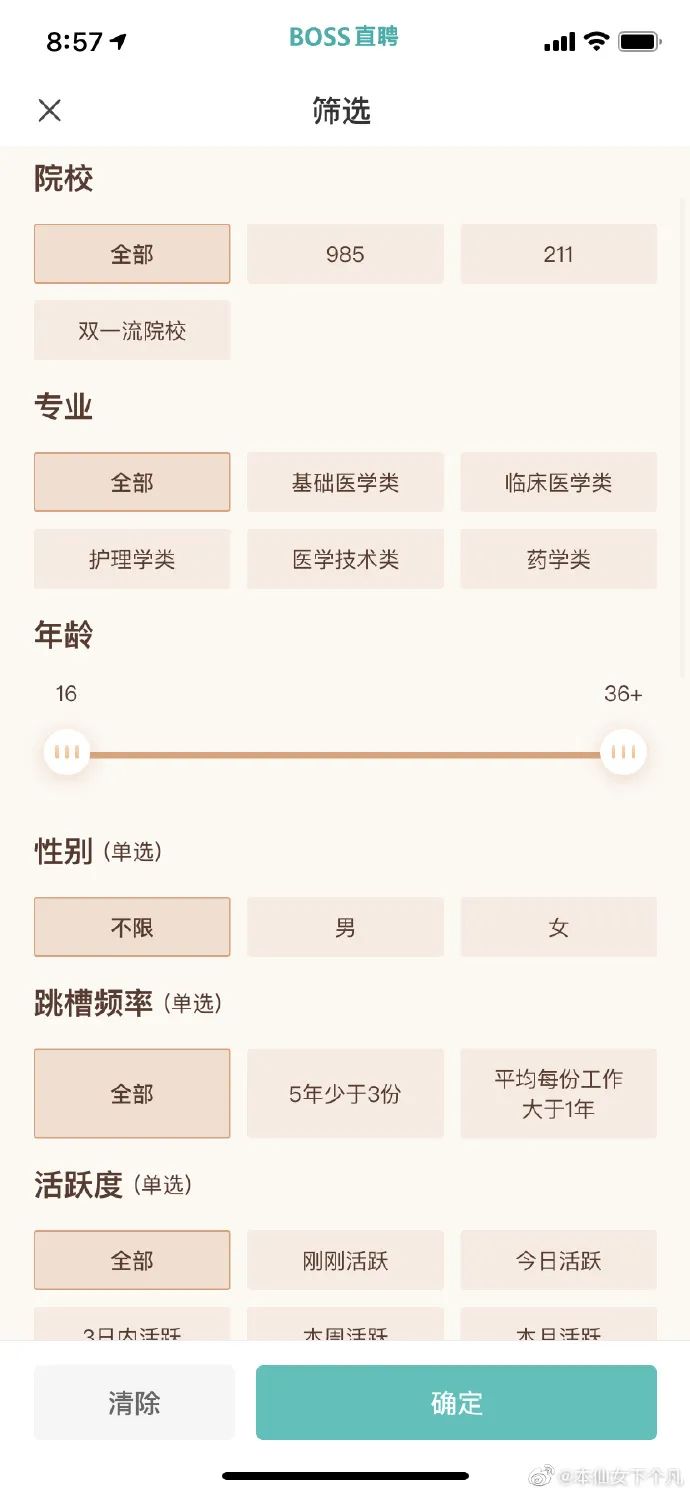This screenshot has width=690, height=1493.
Task: Choose 今日活跃 under 活跃度
Action: [558, 1260]
